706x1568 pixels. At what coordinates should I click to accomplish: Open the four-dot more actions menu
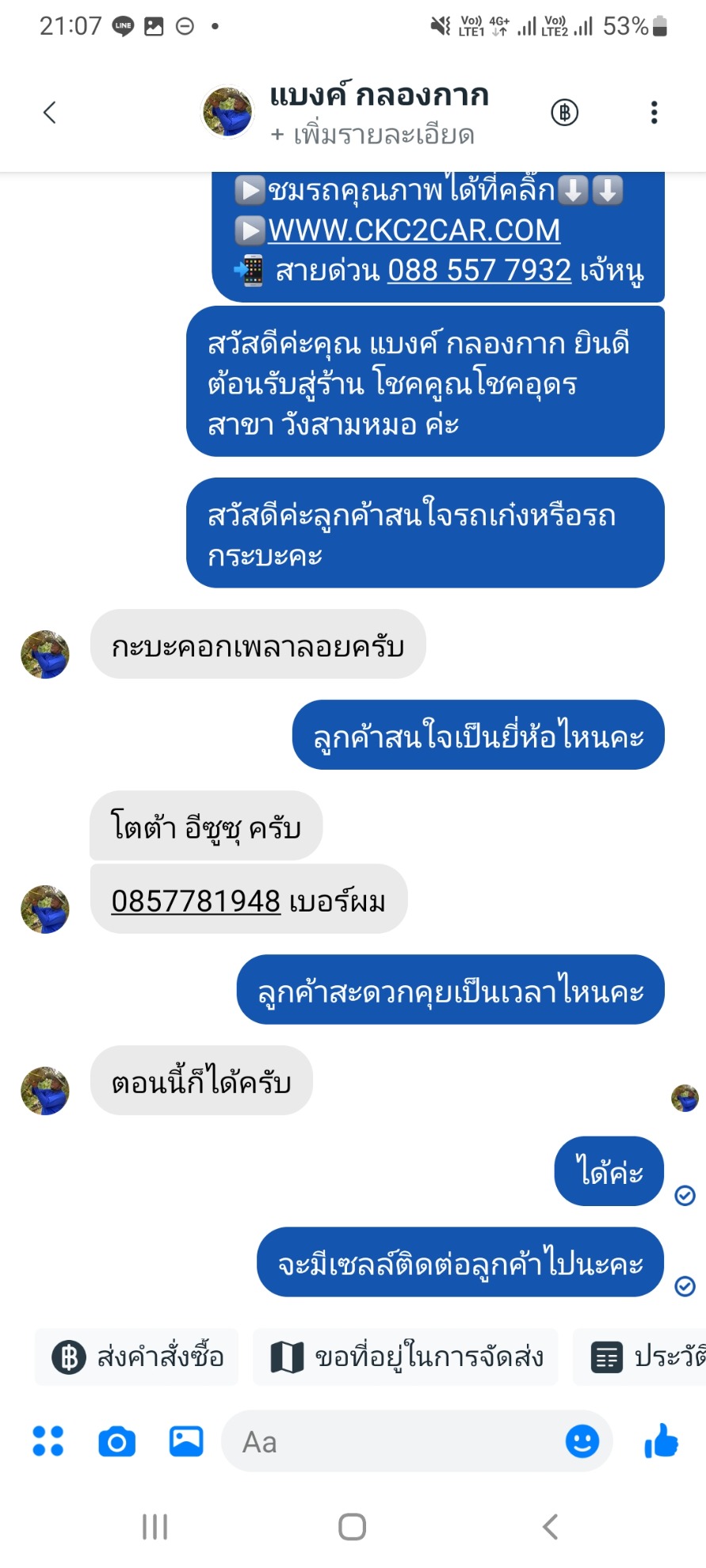pyautogui.click(x=48, y=1441)
